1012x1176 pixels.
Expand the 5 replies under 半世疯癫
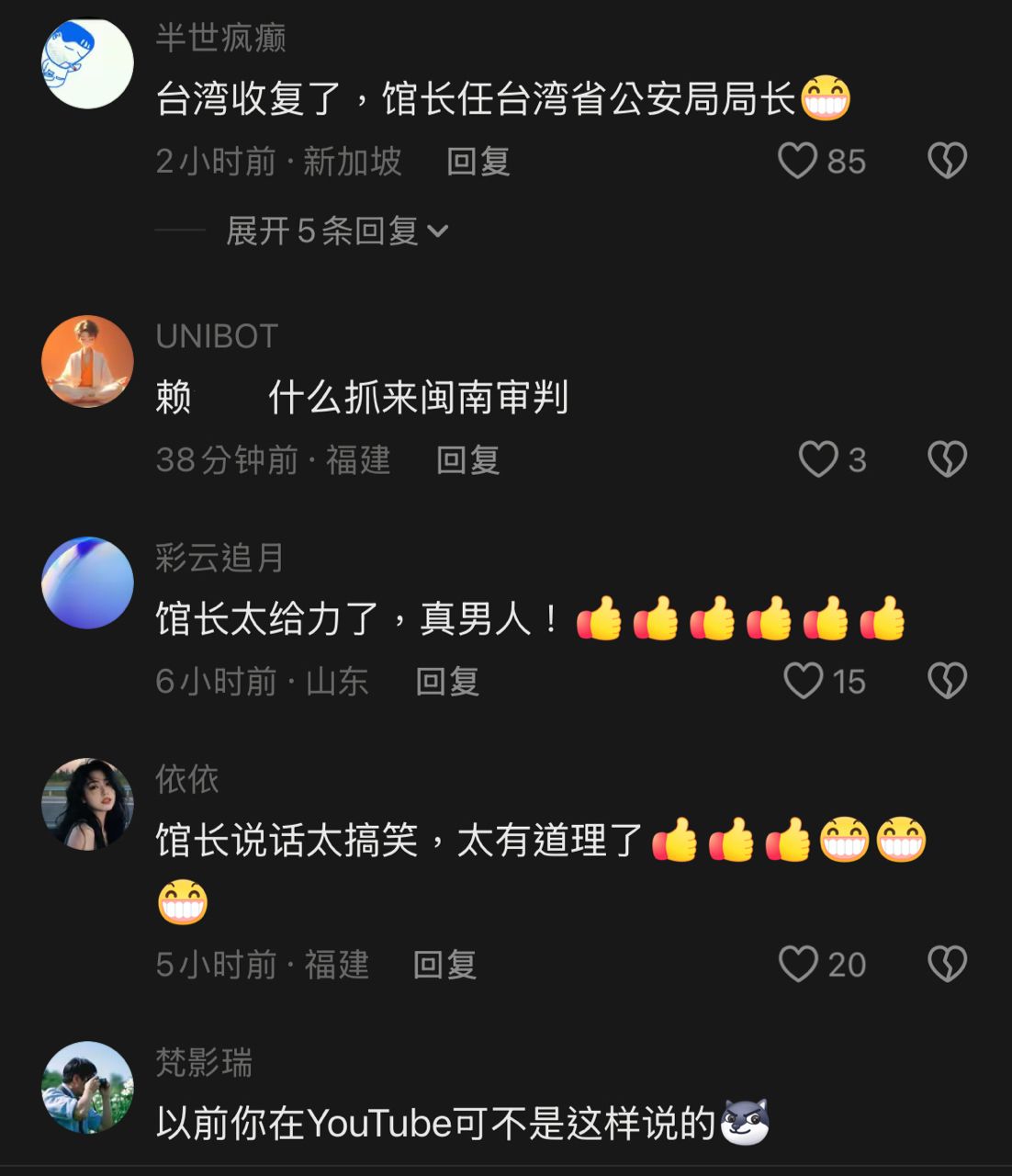(x=337, y=231)
